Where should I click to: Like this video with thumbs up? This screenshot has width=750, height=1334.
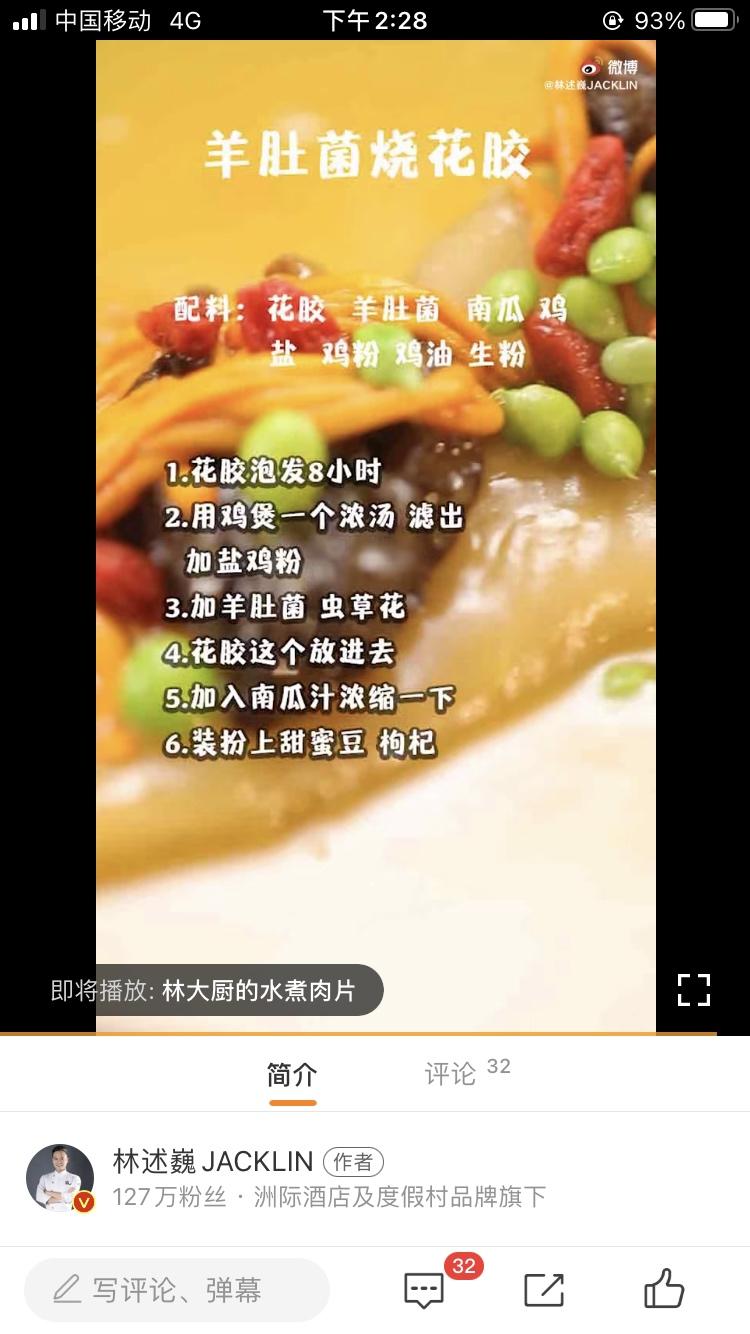coord(664,1288)
